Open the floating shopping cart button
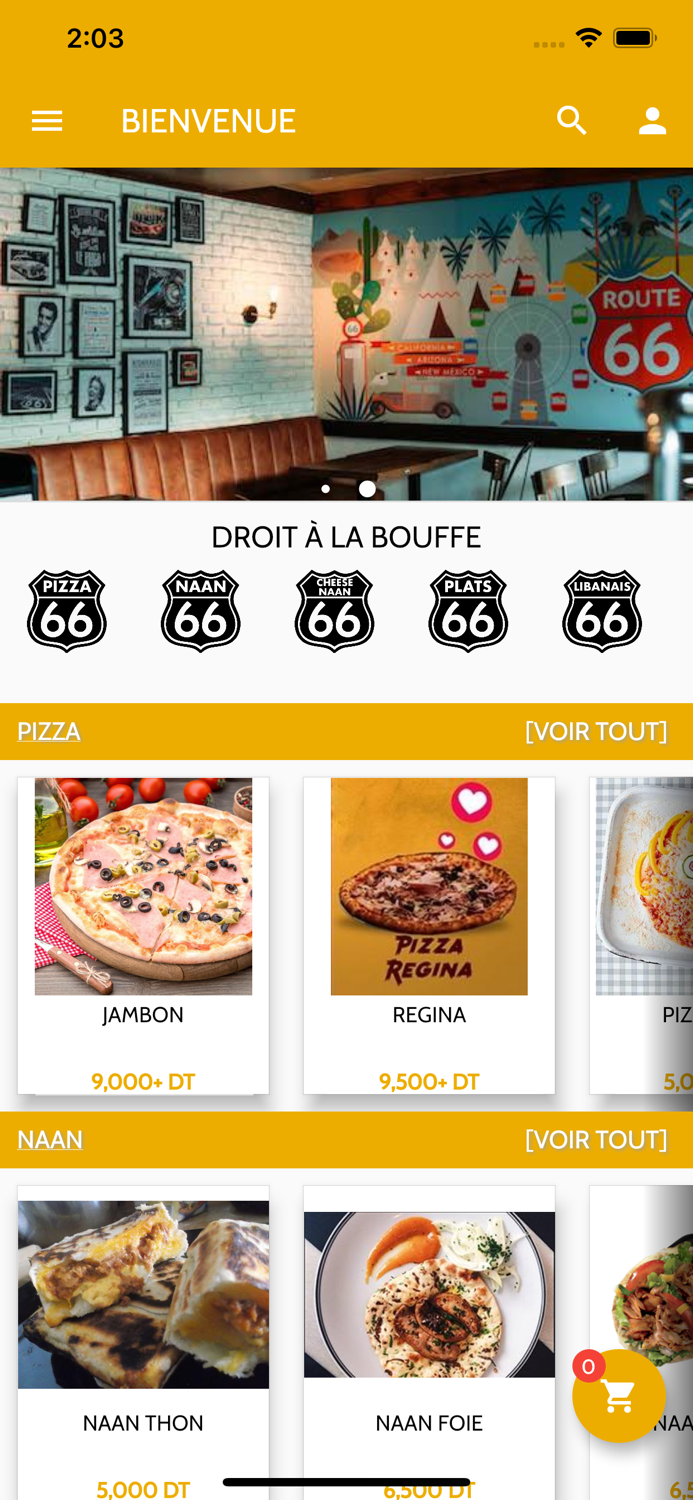This screenshot has height=1500, width=693. 618,1396
